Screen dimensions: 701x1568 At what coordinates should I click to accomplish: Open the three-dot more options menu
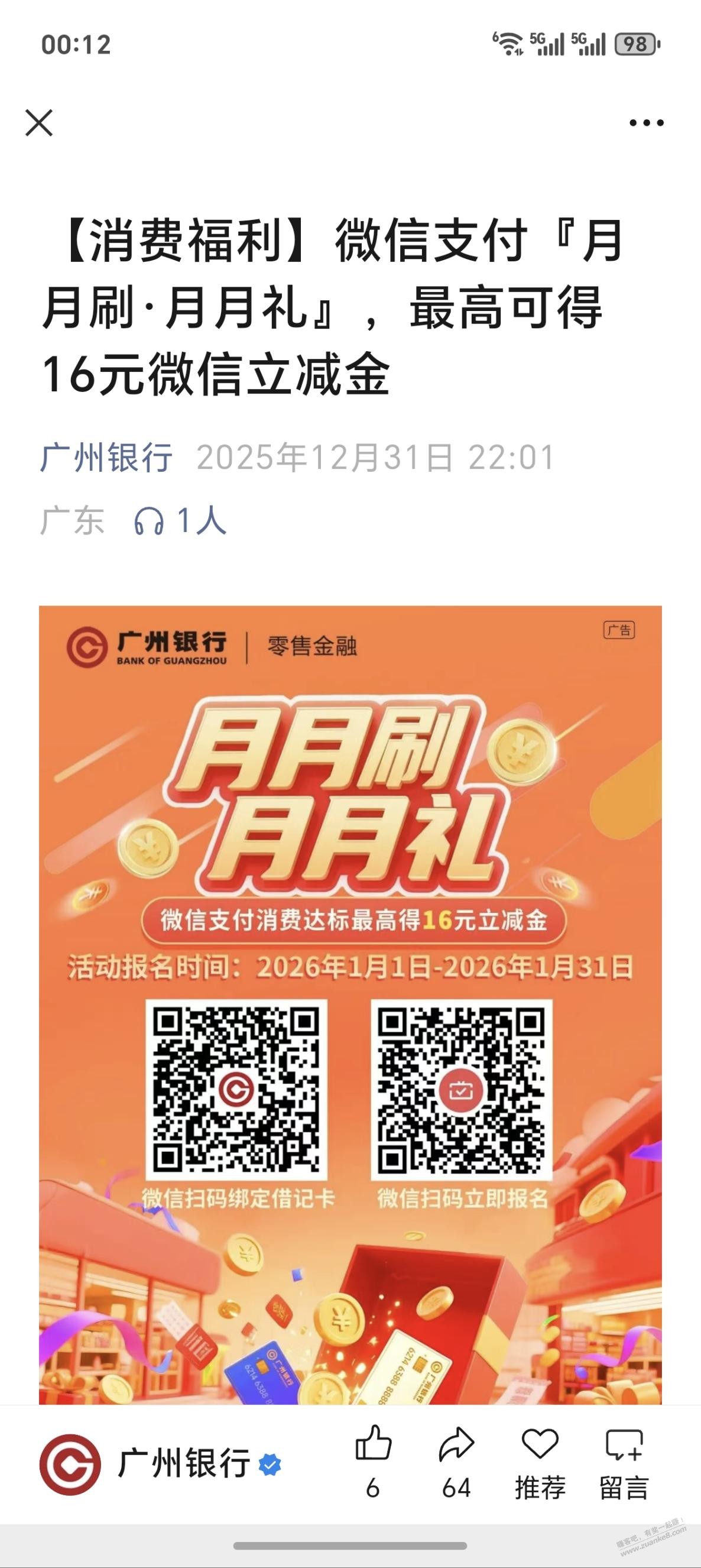645,123
